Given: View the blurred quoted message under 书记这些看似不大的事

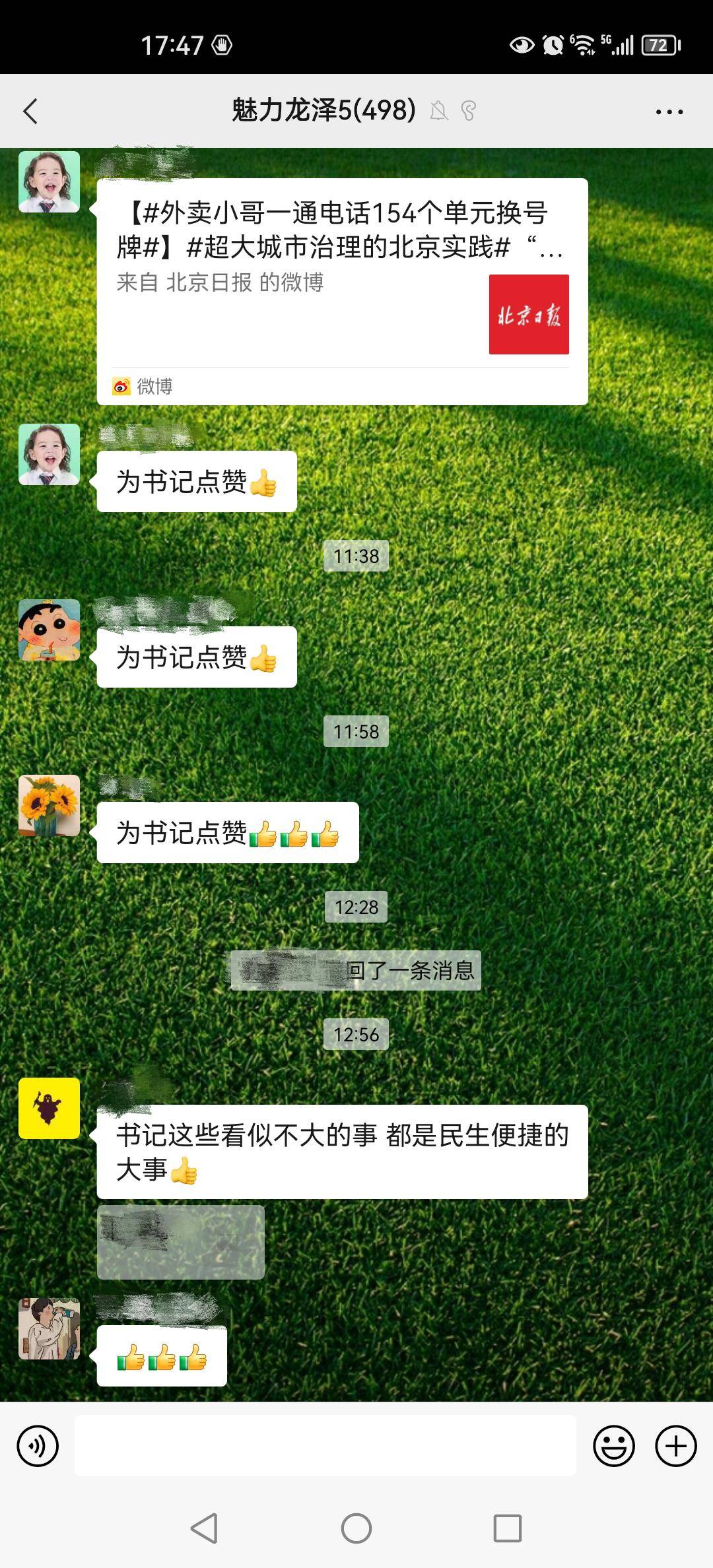Looking at the screenshot, I should pos(180,1242).
